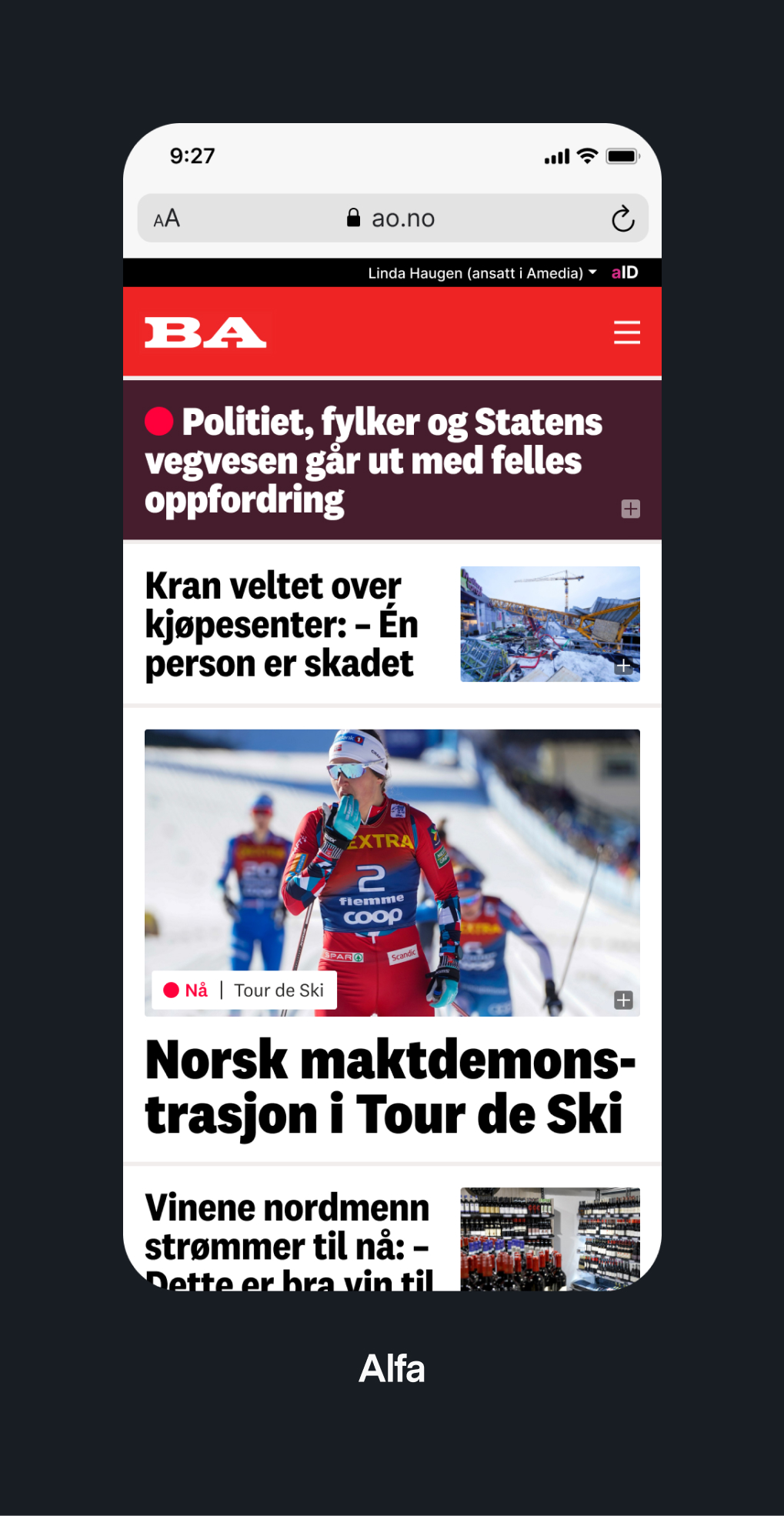784x1516 pixels.
Task: Tap the plus icon on the Tour de Ski photo
Action: point(623,1000)
